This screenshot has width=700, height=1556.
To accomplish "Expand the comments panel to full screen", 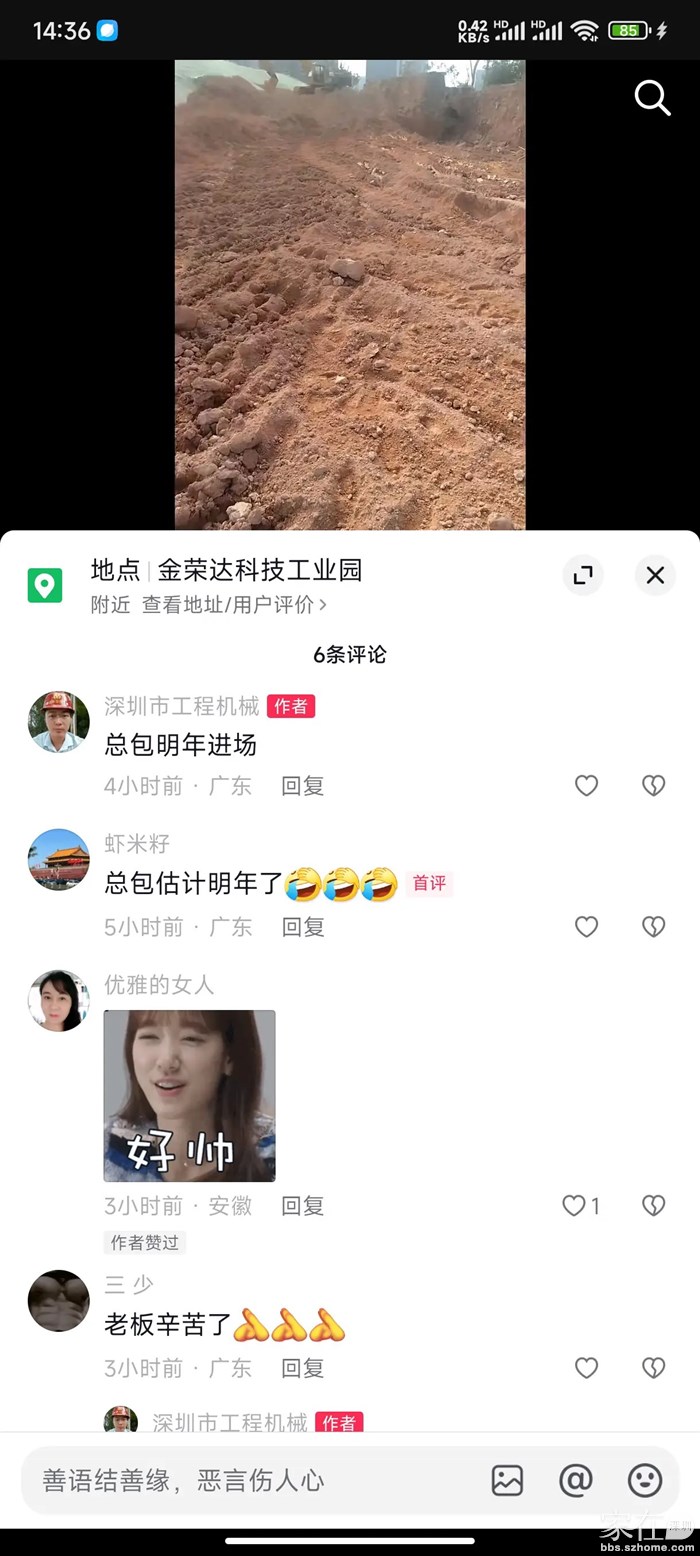I will click(583, 575).
